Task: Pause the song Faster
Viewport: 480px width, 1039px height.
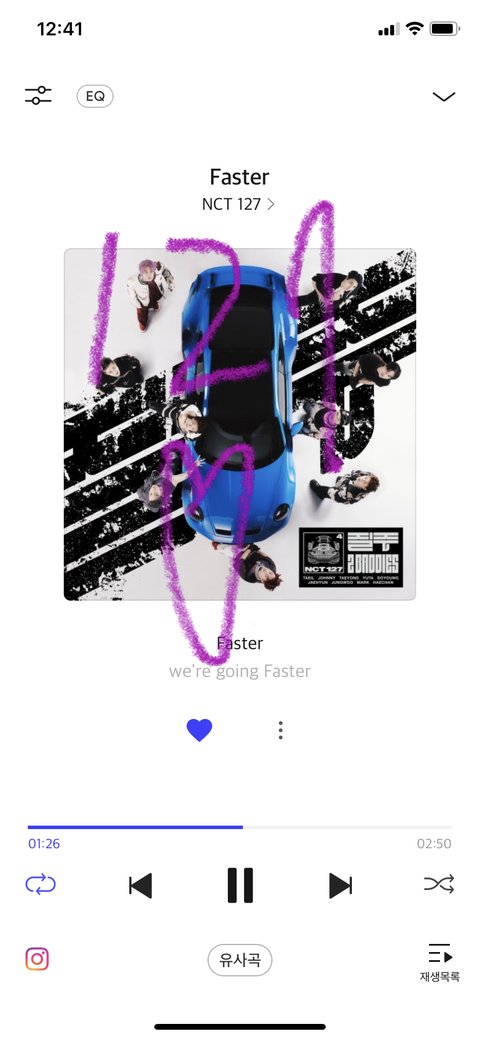Action: click(240, 885)
